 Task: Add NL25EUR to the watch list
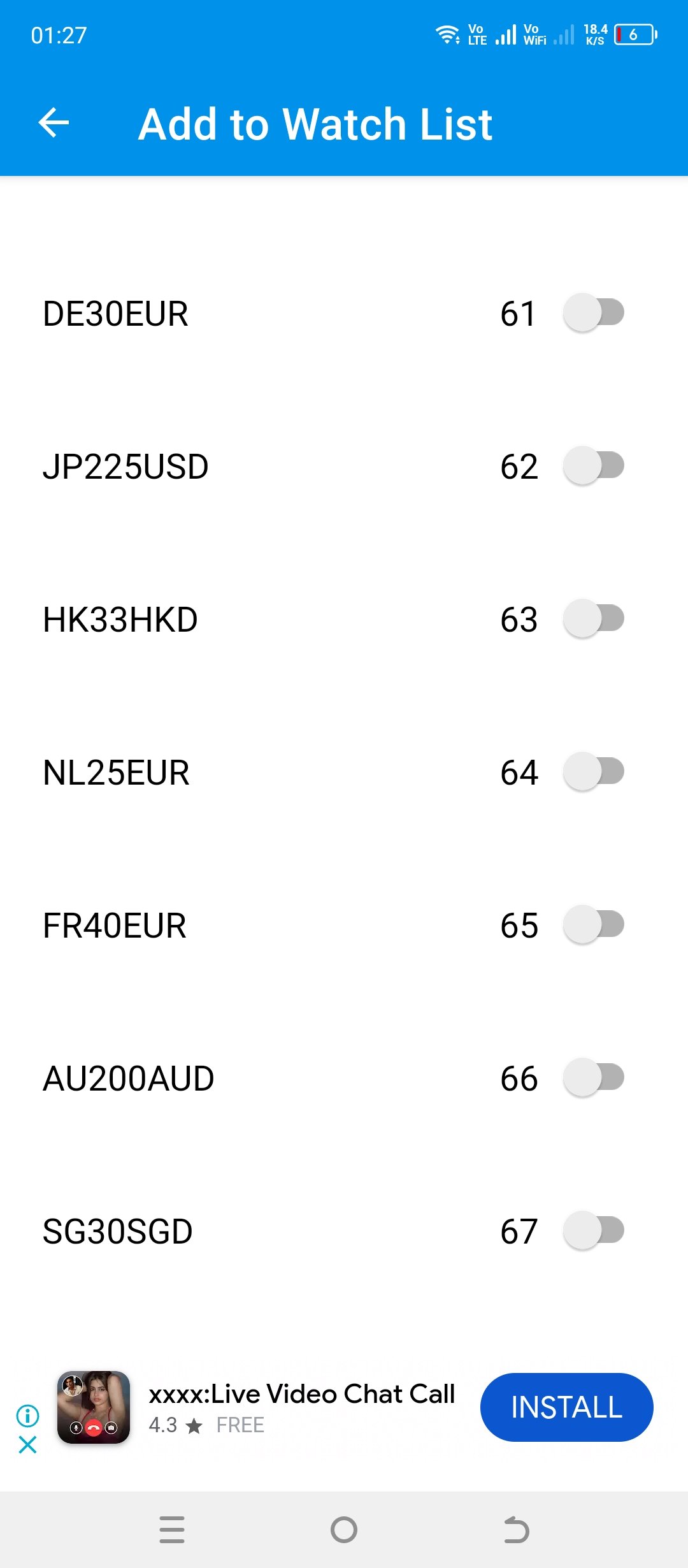(594, 772)
